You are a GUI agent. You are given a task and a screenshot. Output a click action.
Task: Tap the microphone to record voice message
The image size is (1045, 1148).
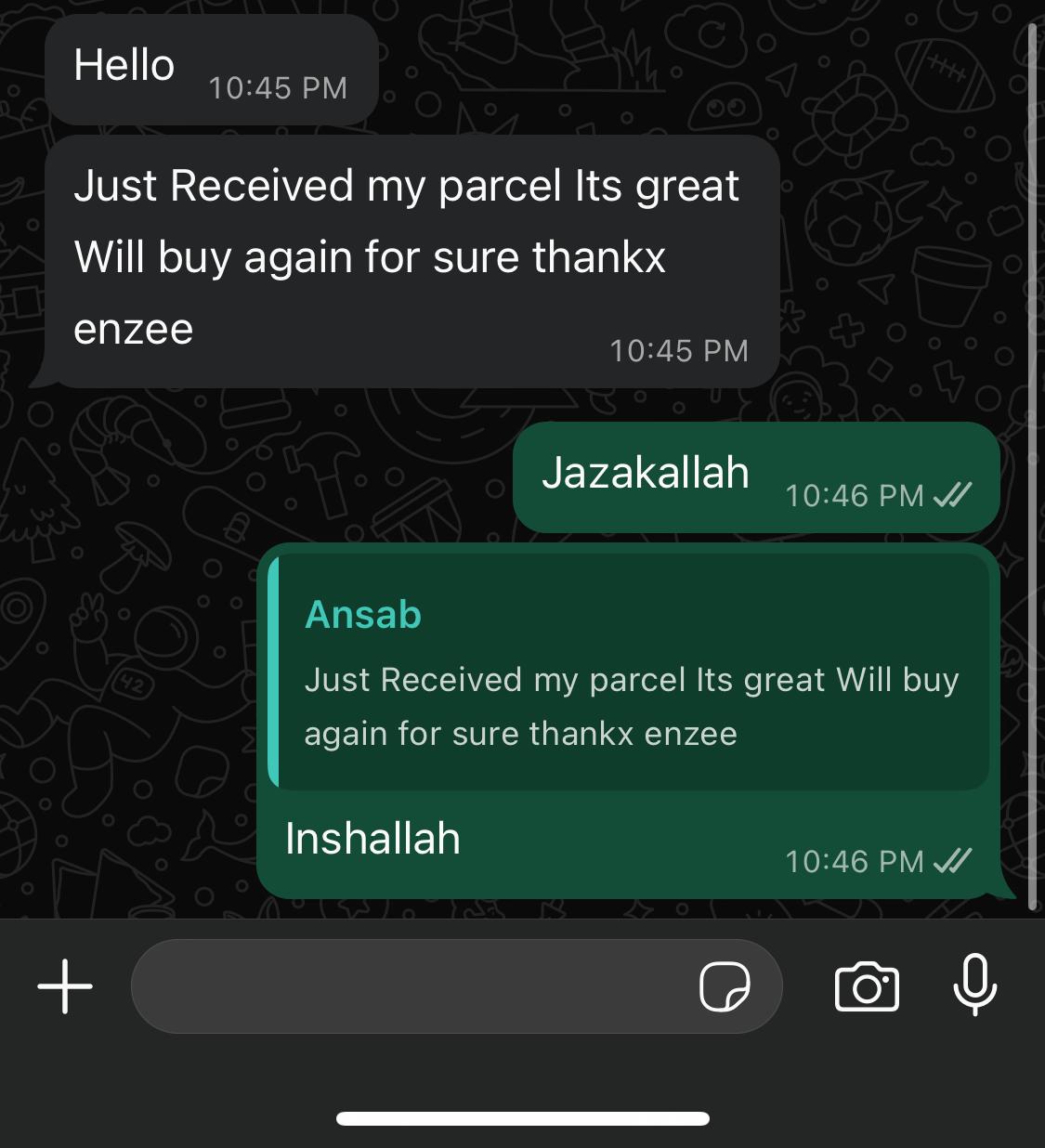pos(974,985)
